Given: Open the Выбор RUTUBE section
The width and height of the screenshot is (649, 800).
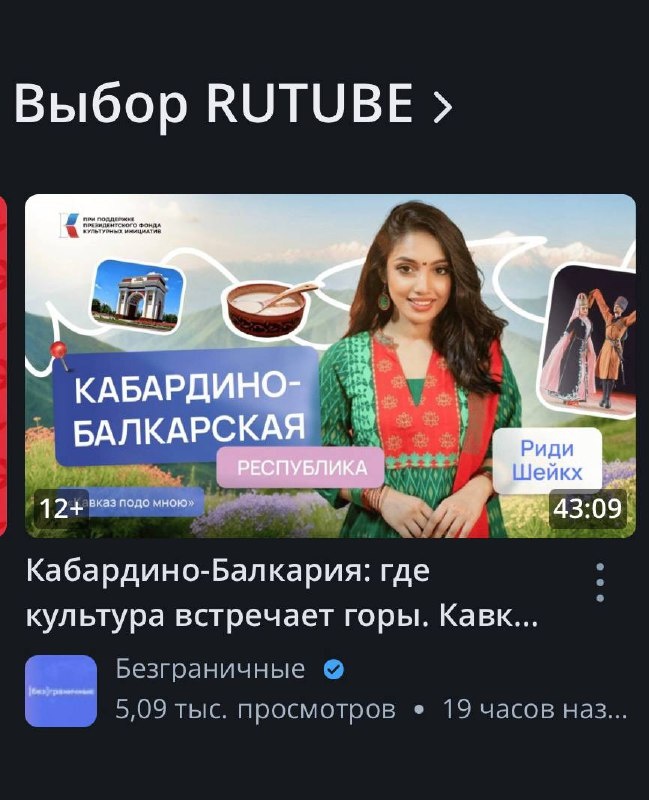Looking at the screenshot, I should click(233, 104).
